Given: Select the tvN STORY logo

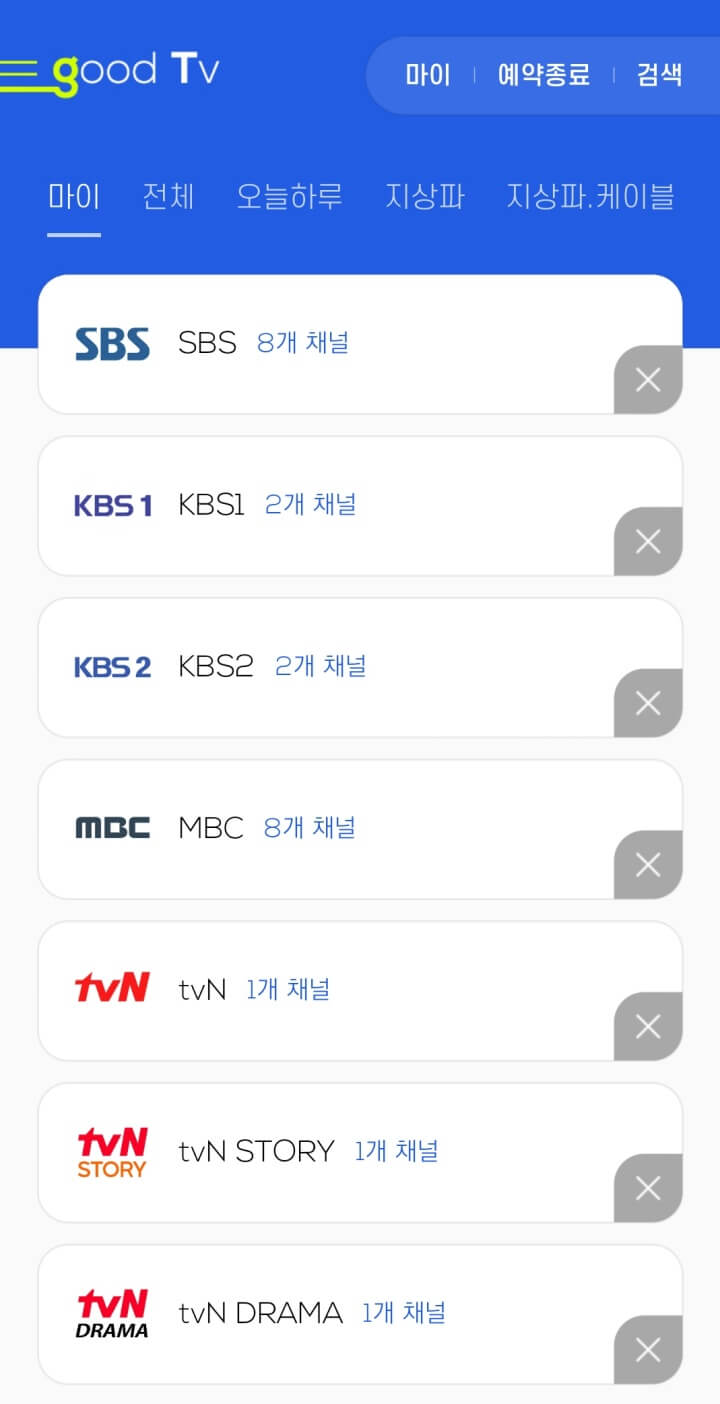Looking at the screenshot, I should click(x=110, y=1150).
